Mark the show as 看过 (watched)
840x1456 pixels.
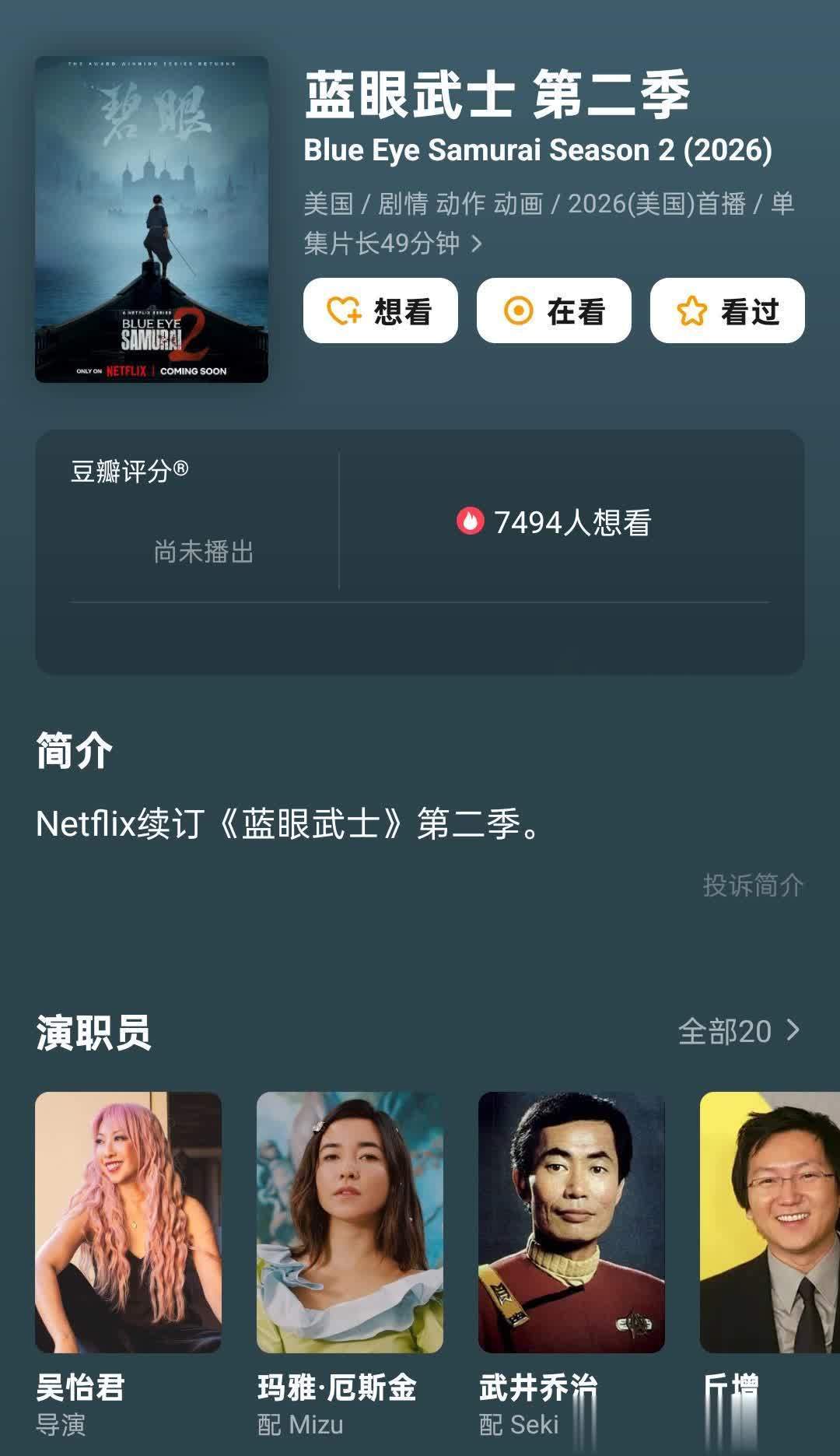[x=727, y=310]
